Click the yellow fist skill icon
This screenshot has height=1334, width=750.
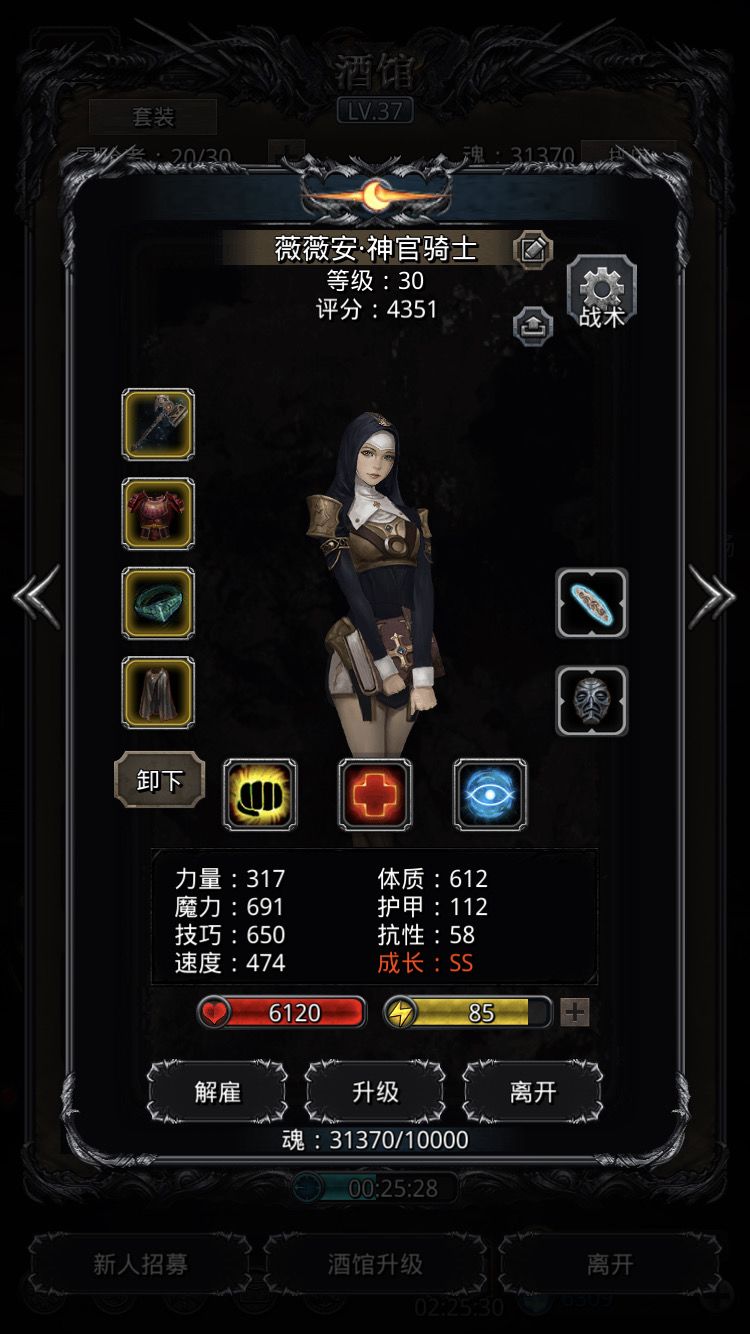pyautogui.click(x=262, y=793)
